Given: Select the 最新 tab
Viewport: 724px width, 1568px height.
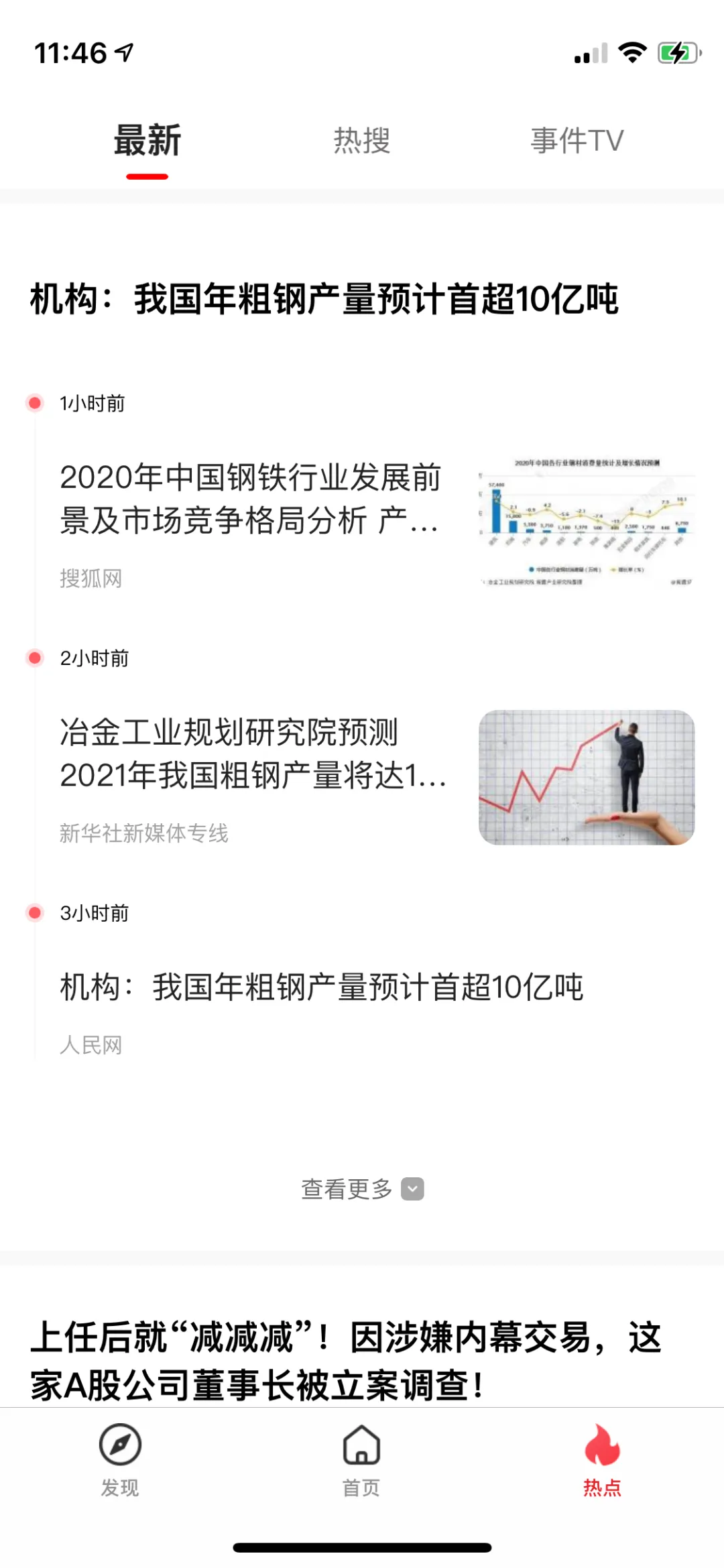Looking at the screenshot, I should (147, 141).
